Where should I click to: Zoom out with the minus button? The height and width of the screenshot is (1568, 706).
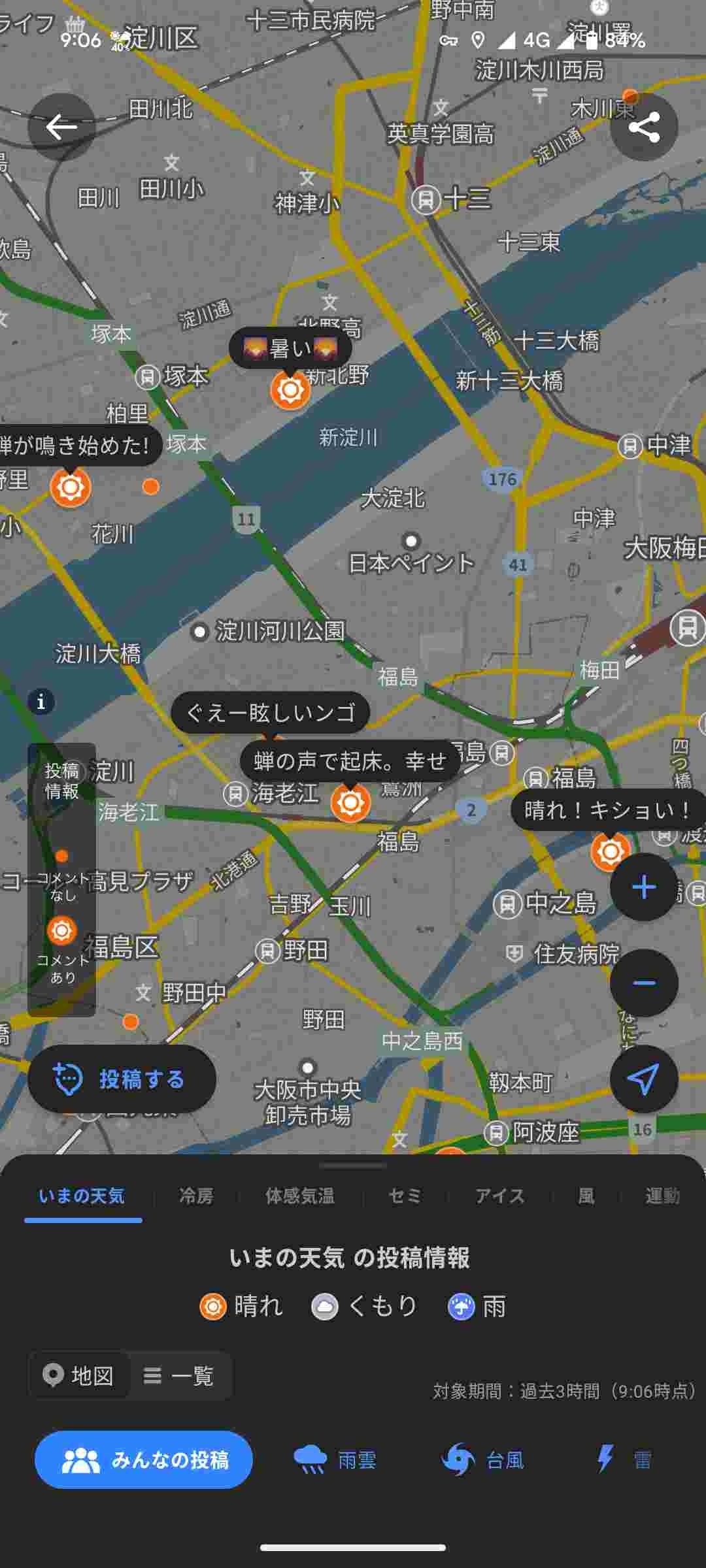[643, 983]
